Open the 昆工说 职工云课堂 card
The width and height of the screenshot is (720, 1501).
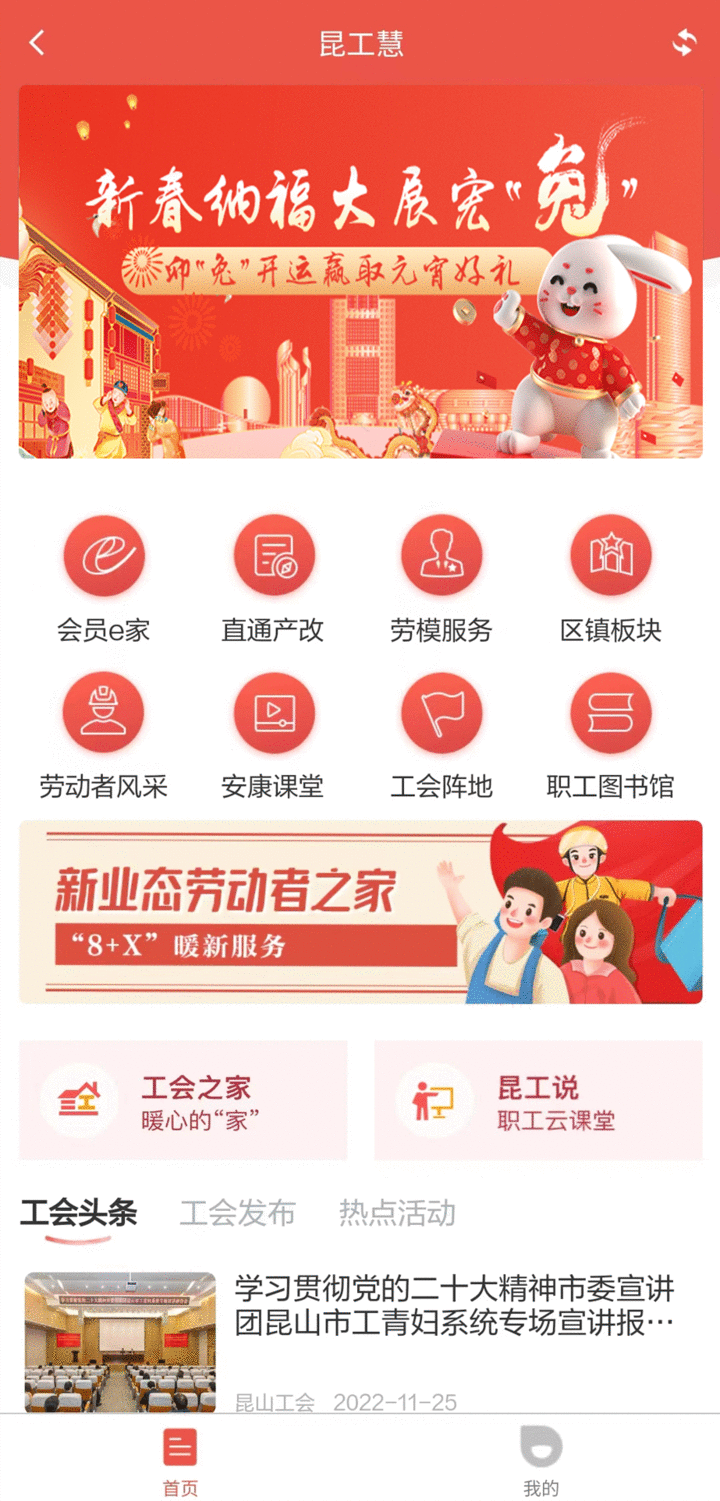click(538, 1100)
